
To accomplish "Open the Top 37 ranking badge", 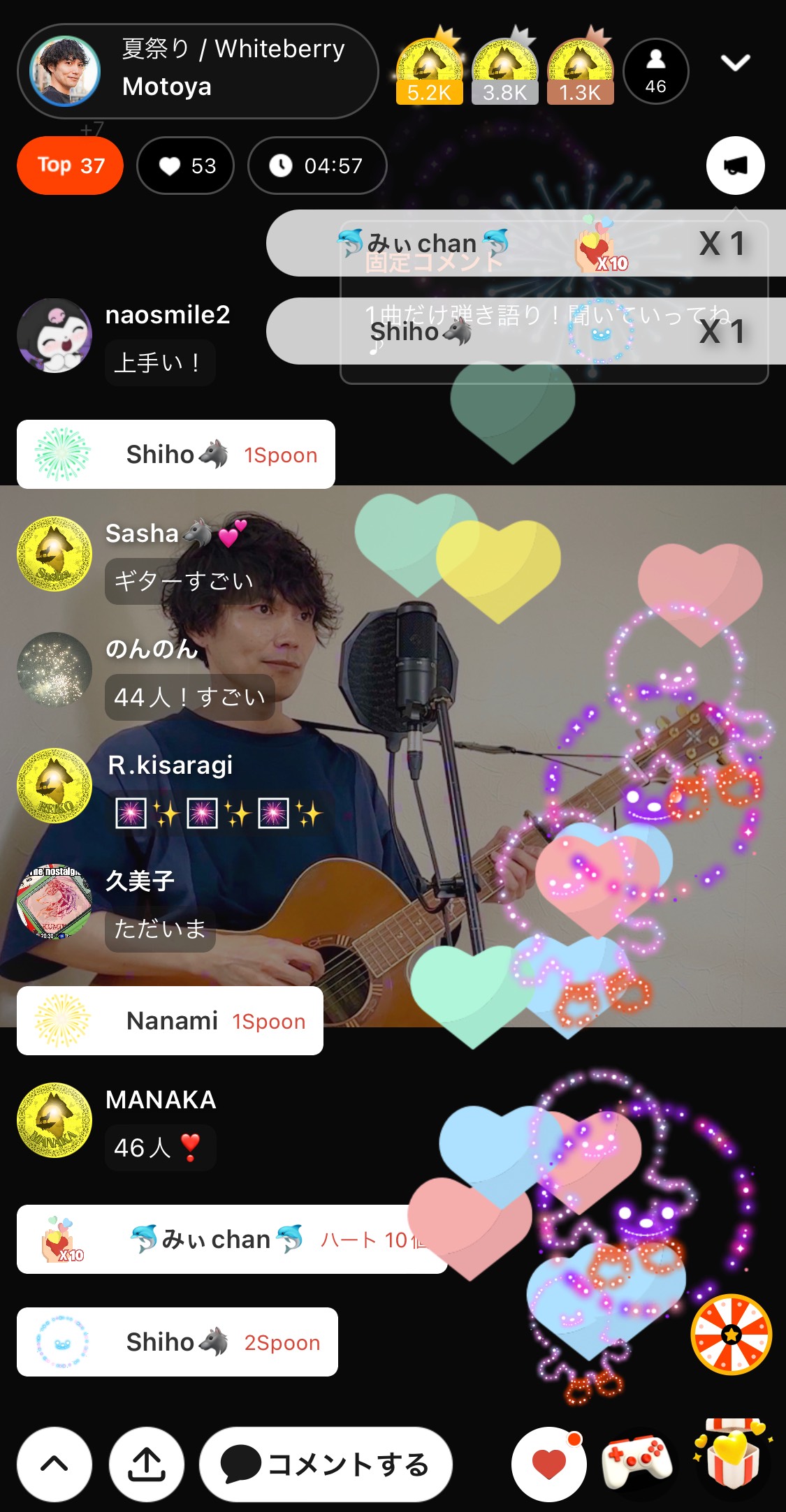I will 70,166.
